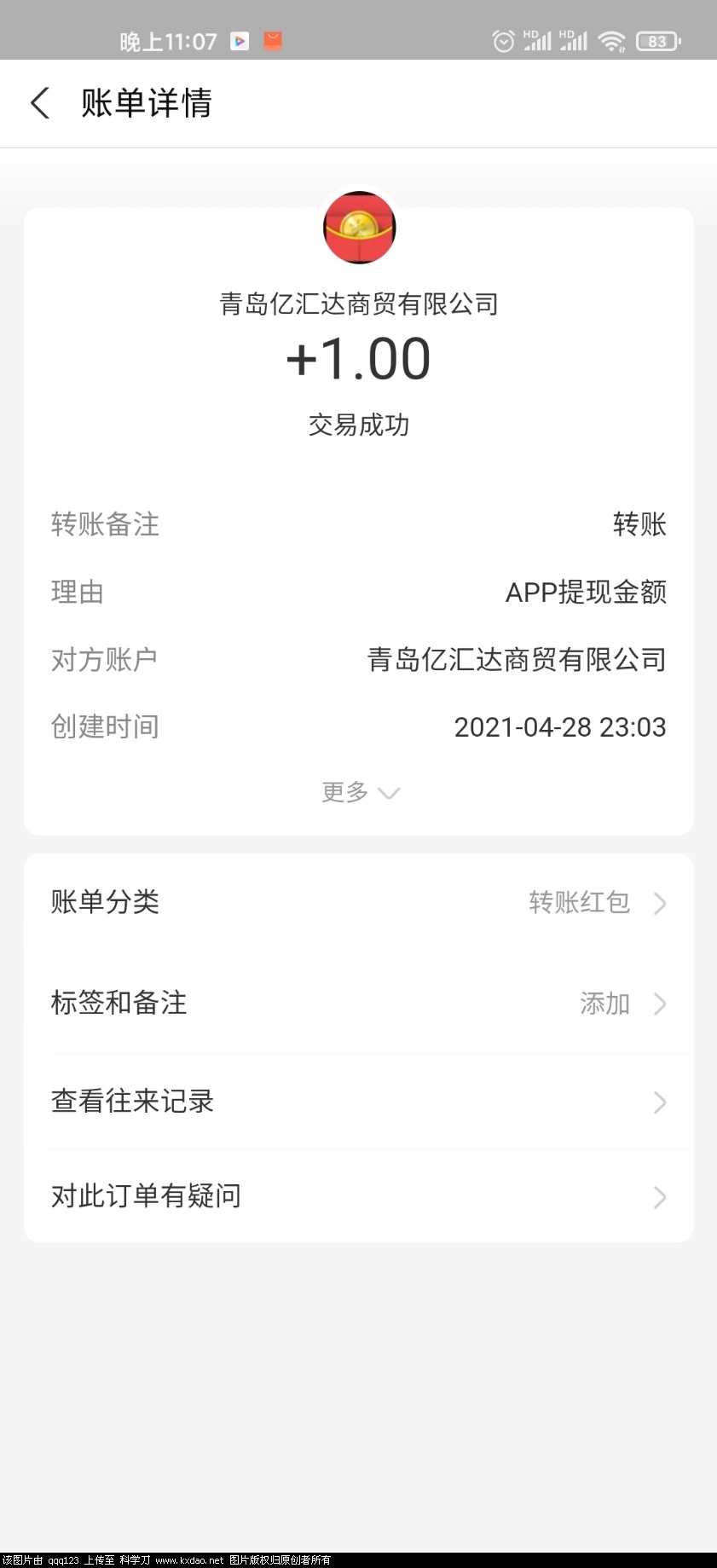The width and height of the screenshot is (717, 1568).
Task: Open the alarm clock status icon
Action: pyautogui.click(x=501, y=38)
